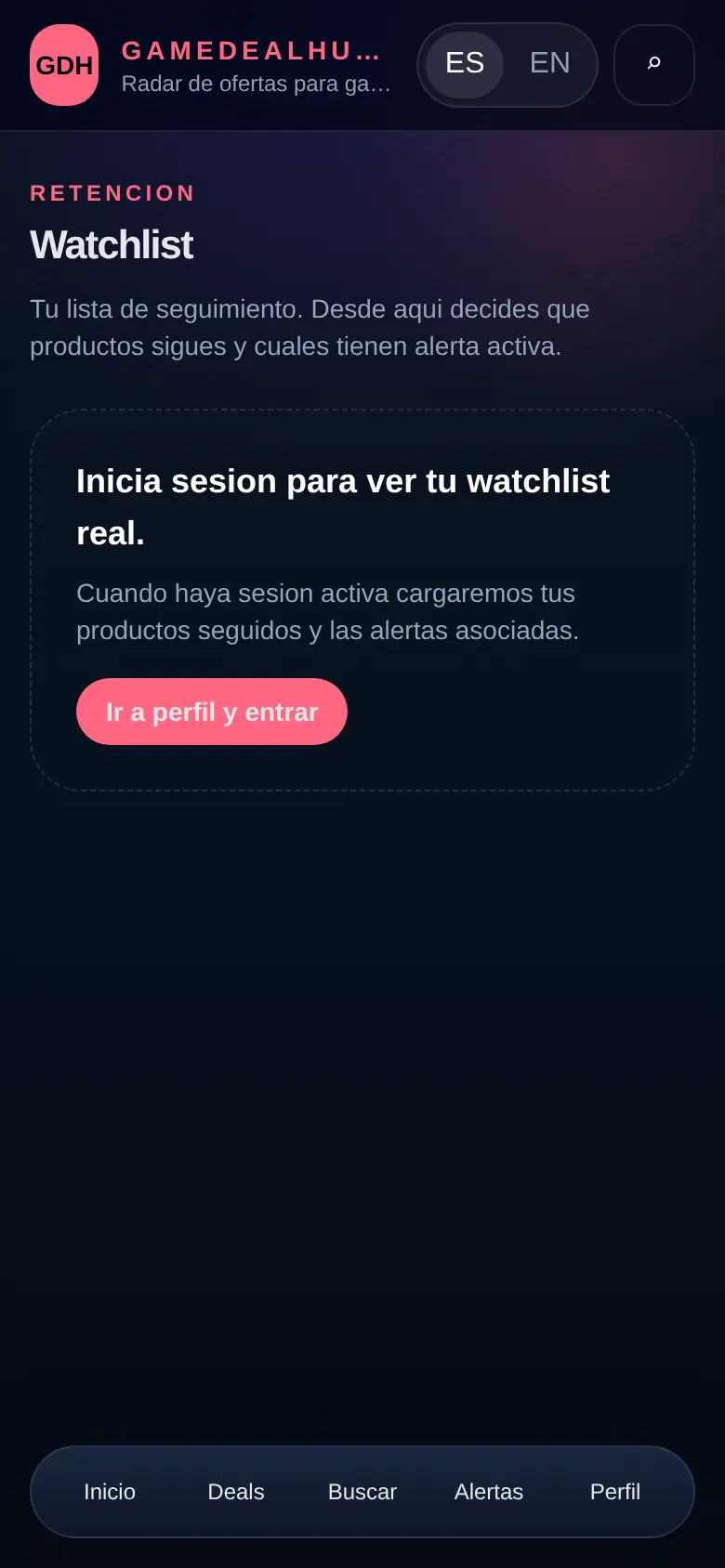Open the GAMEDEALHU site title link
The image size is (725, 1568).
251,51
